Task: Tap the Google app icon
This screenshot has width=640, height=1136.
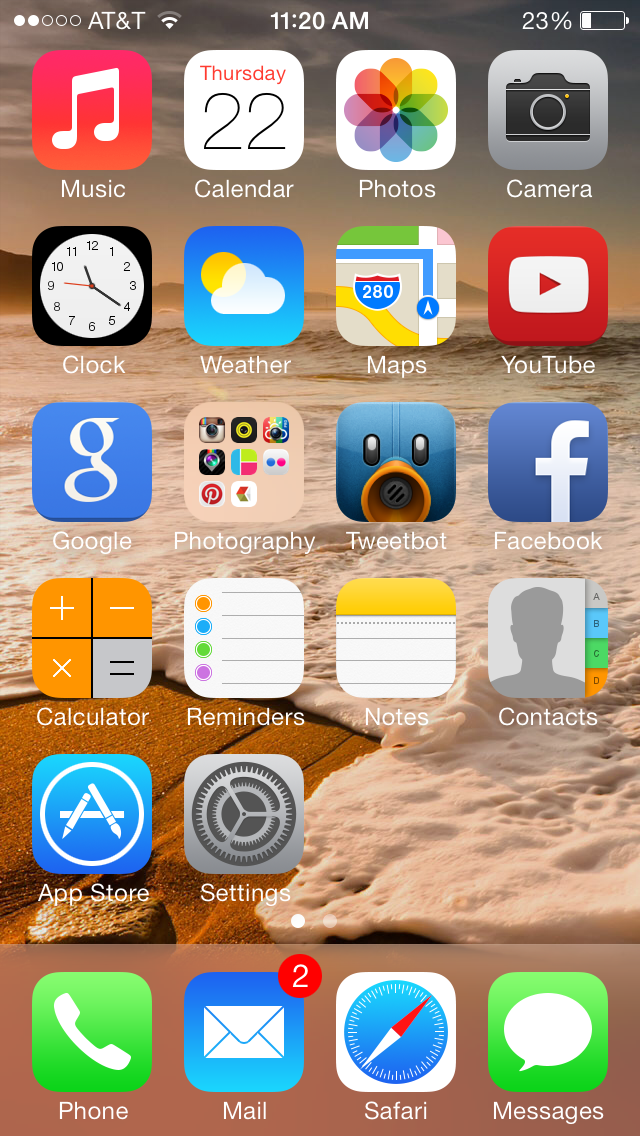Action: [x=92, y=462]
